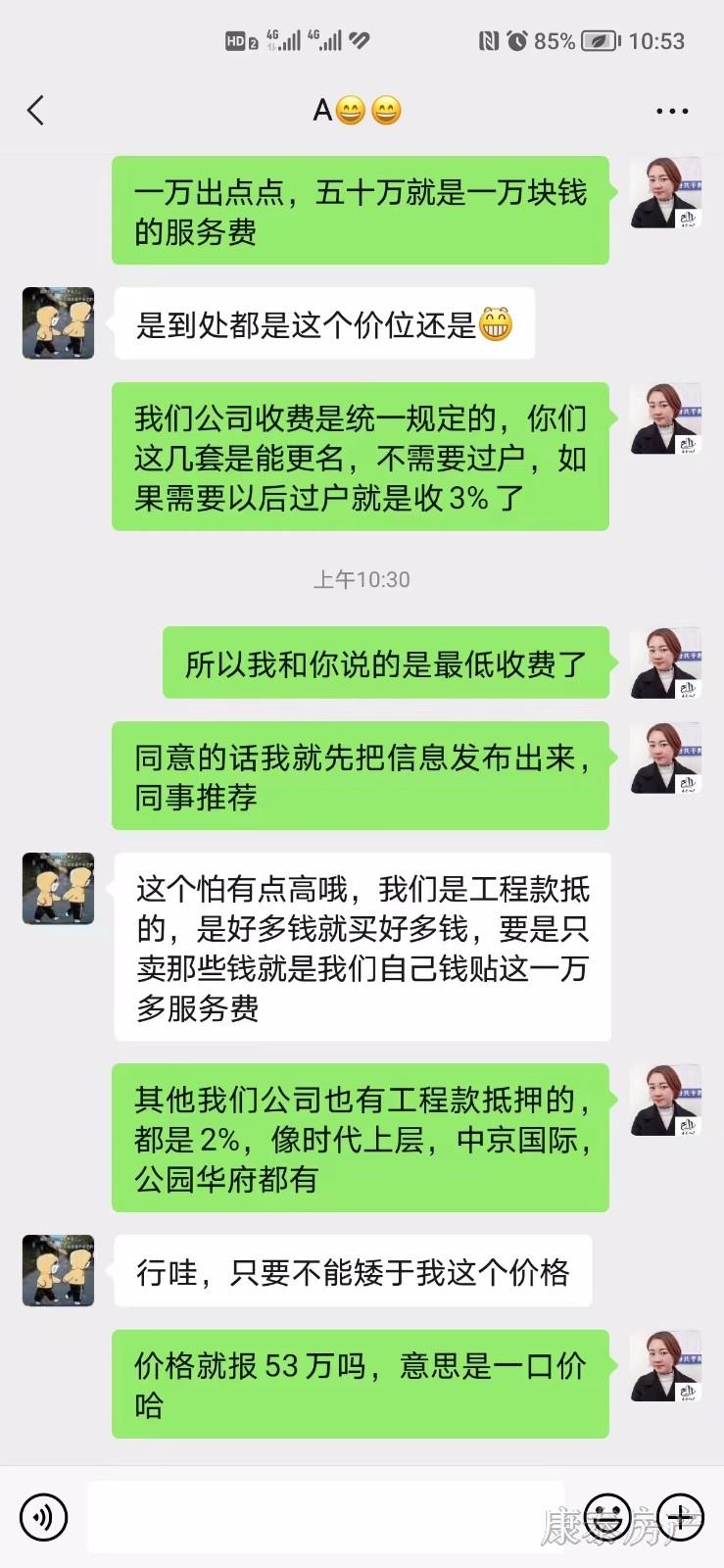Open contact avatar beside 行哇 message

59,1270
